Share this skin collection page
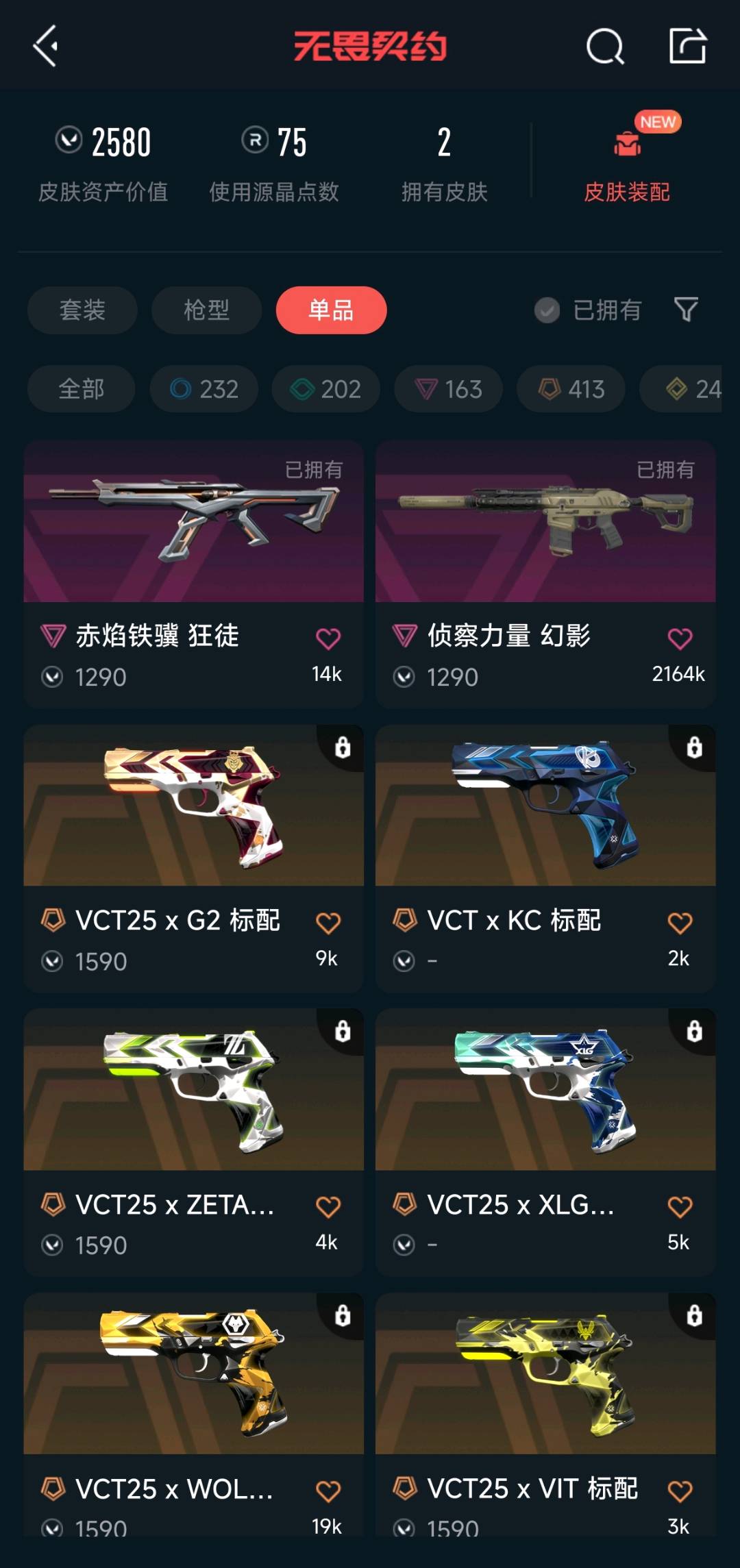 (687, 46)
